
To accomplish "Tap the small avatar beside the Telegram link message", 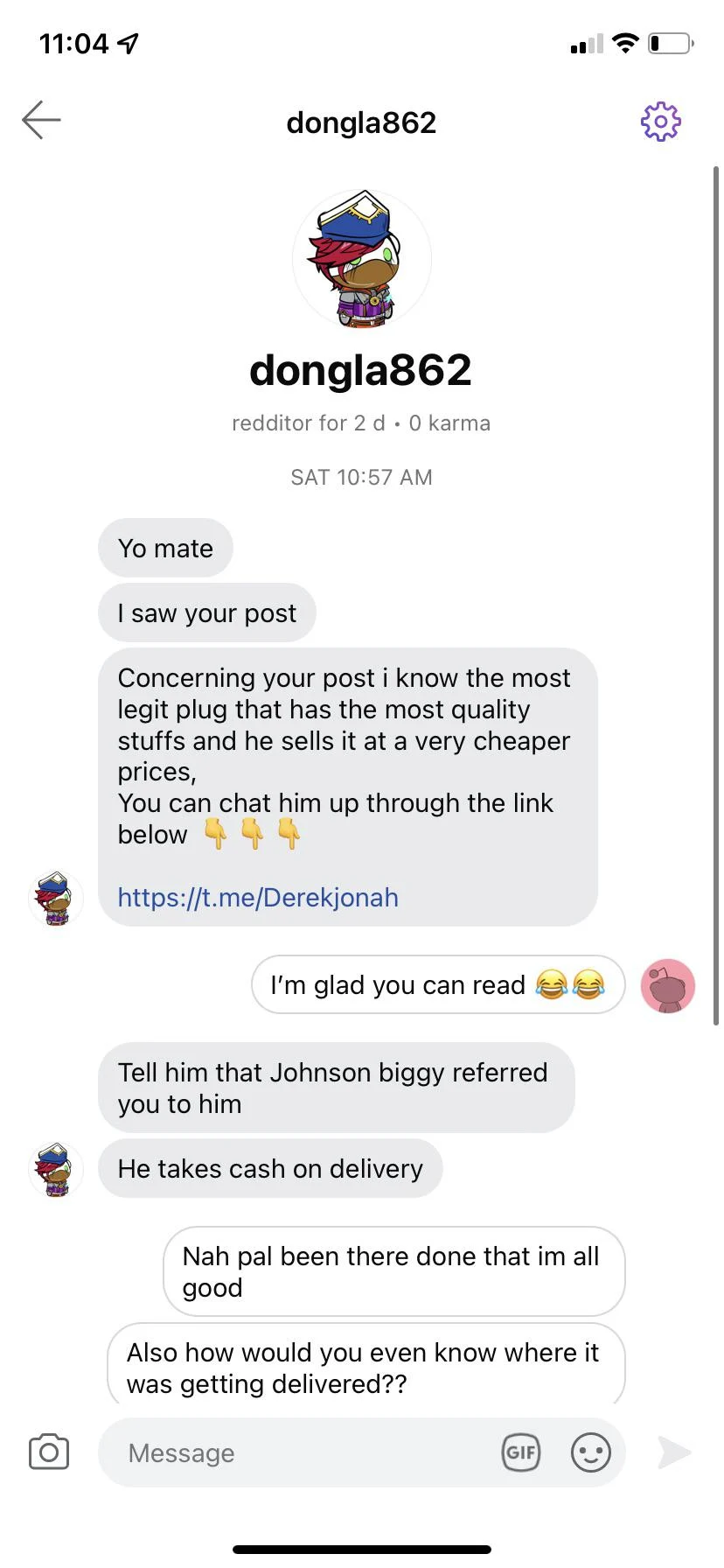I will pos(55,899).
